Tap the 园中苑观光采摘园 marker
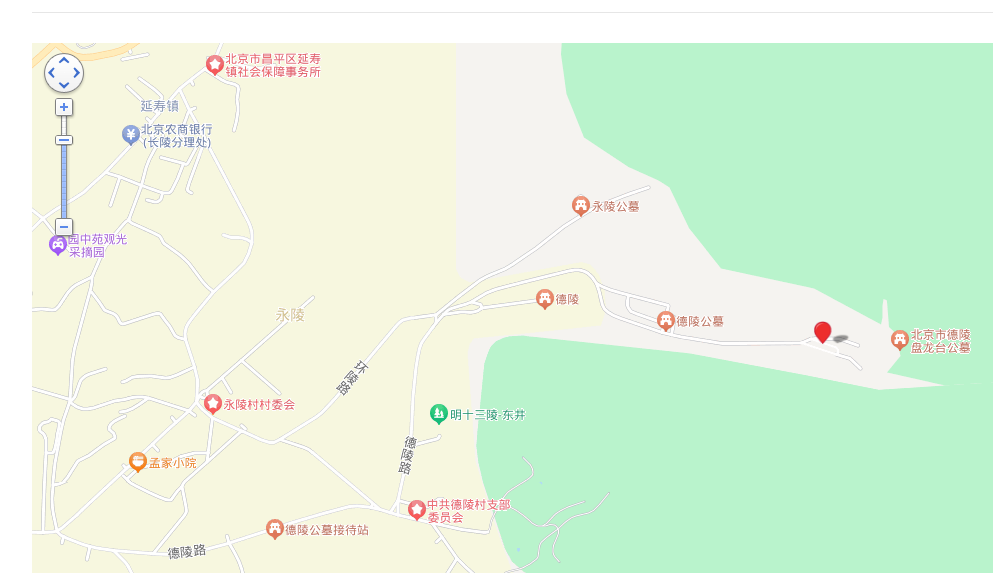The width and height of the screenshot is (993, 573). [x=58, y=244]
